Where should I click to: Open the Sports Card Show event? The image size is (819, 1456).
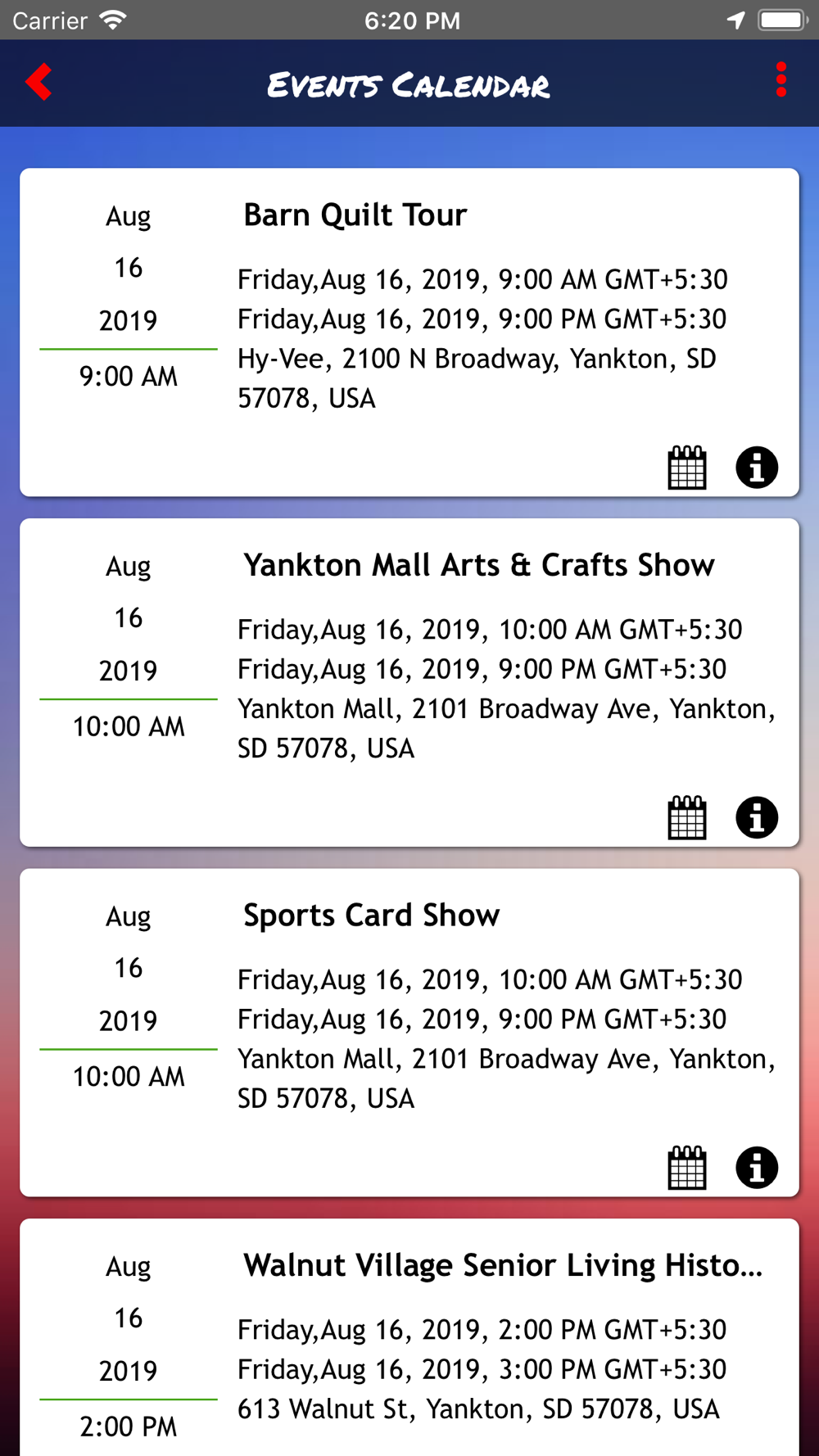pos(409,1033)
